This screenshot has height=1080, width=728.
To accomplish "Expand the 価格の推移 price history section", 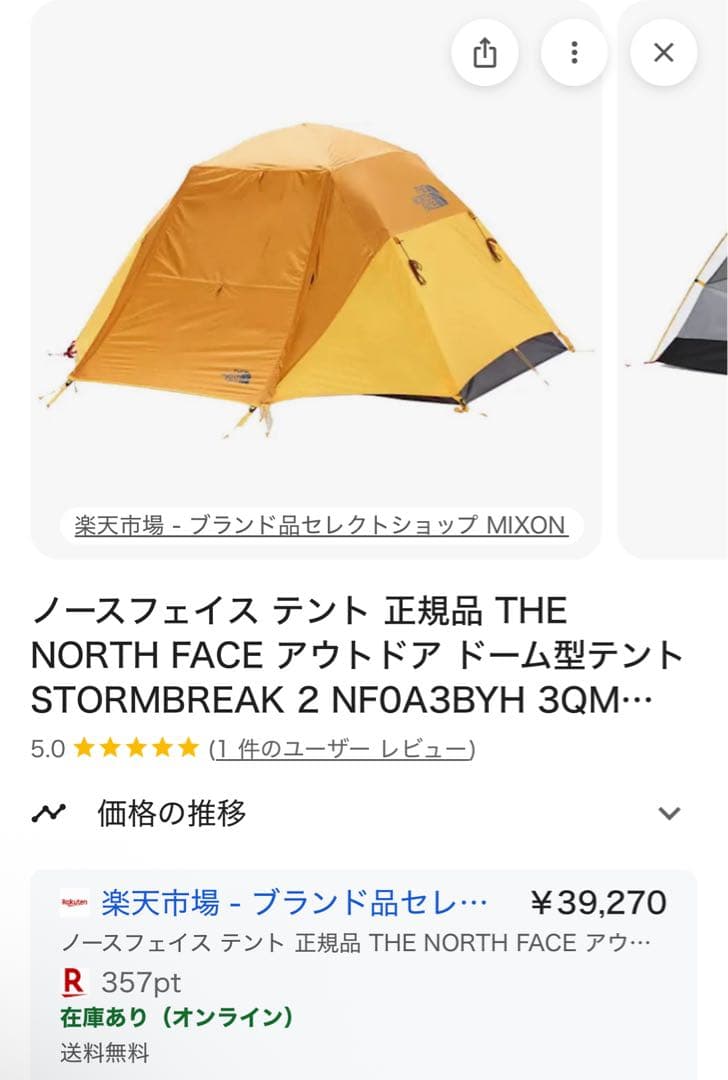I will [x=668, y=813].
